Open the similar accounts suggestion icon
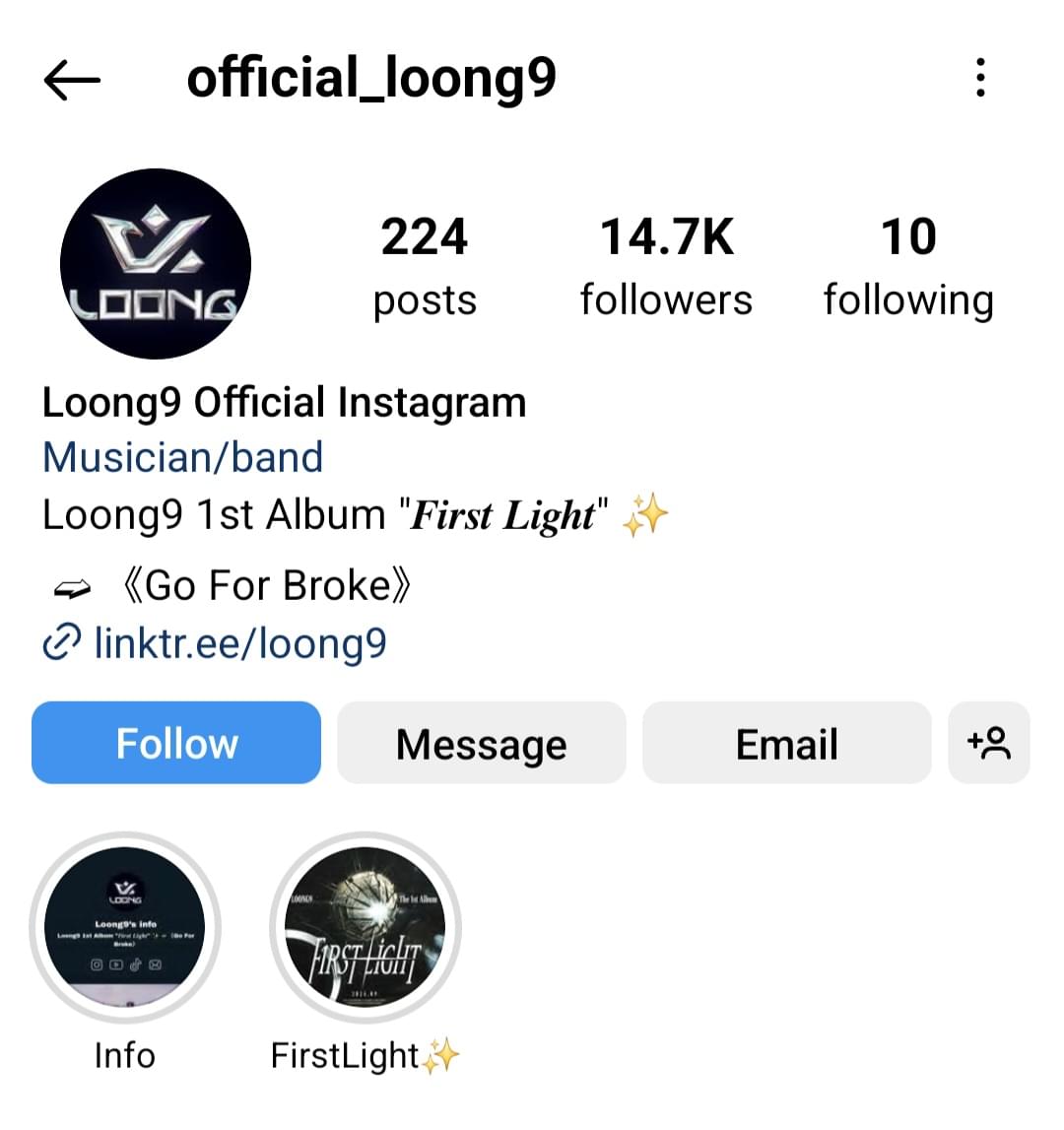 (989, 743)
